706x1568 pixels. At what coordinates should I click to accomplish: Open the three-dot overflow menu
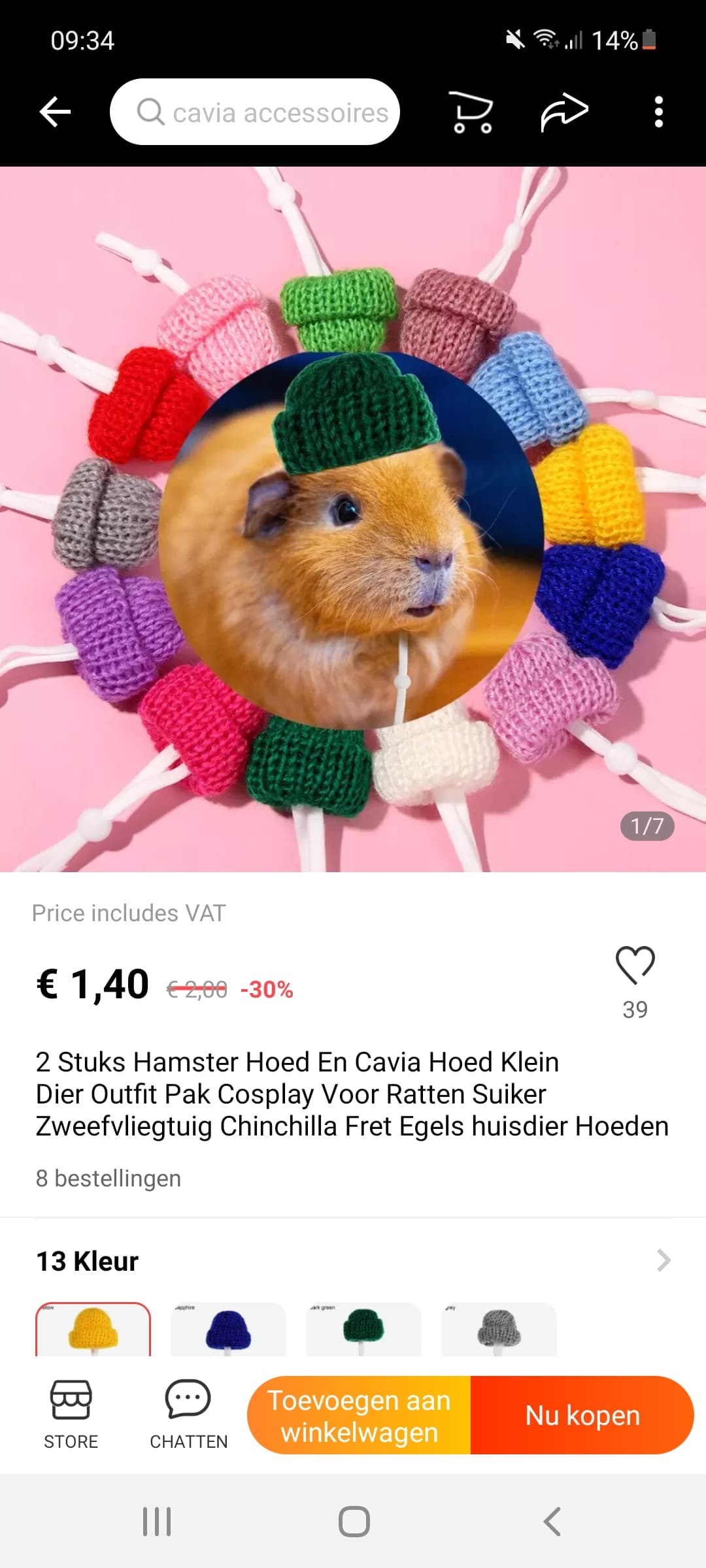659,112
